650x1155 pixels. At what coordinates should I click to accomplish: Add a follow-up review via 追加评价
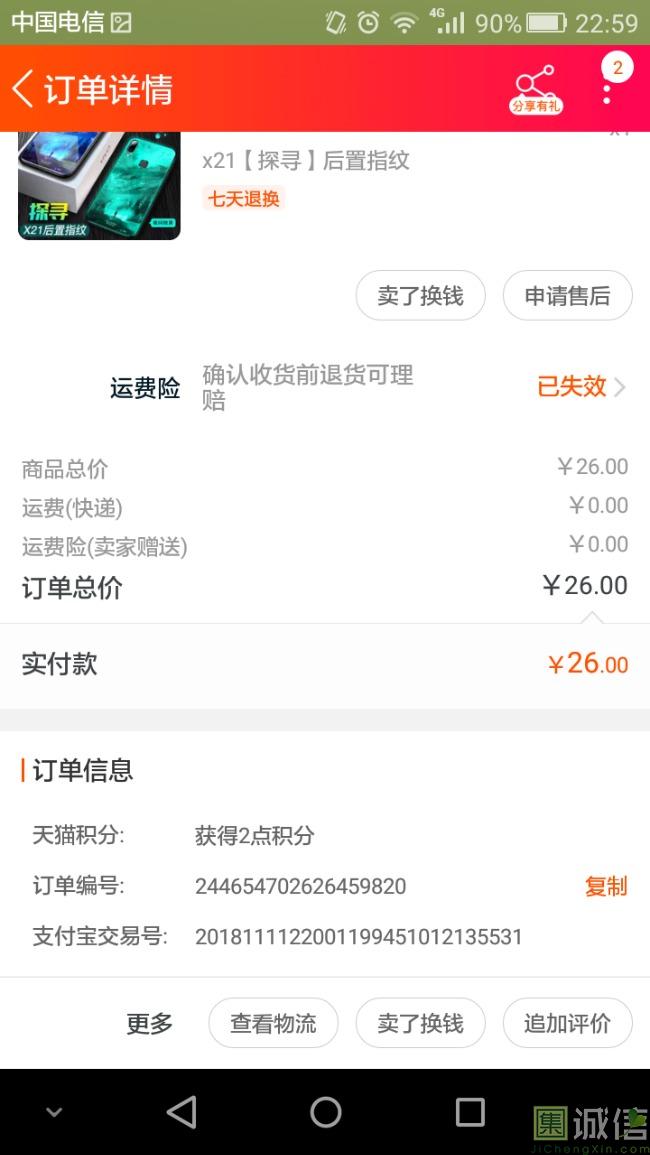[567, 1023]
